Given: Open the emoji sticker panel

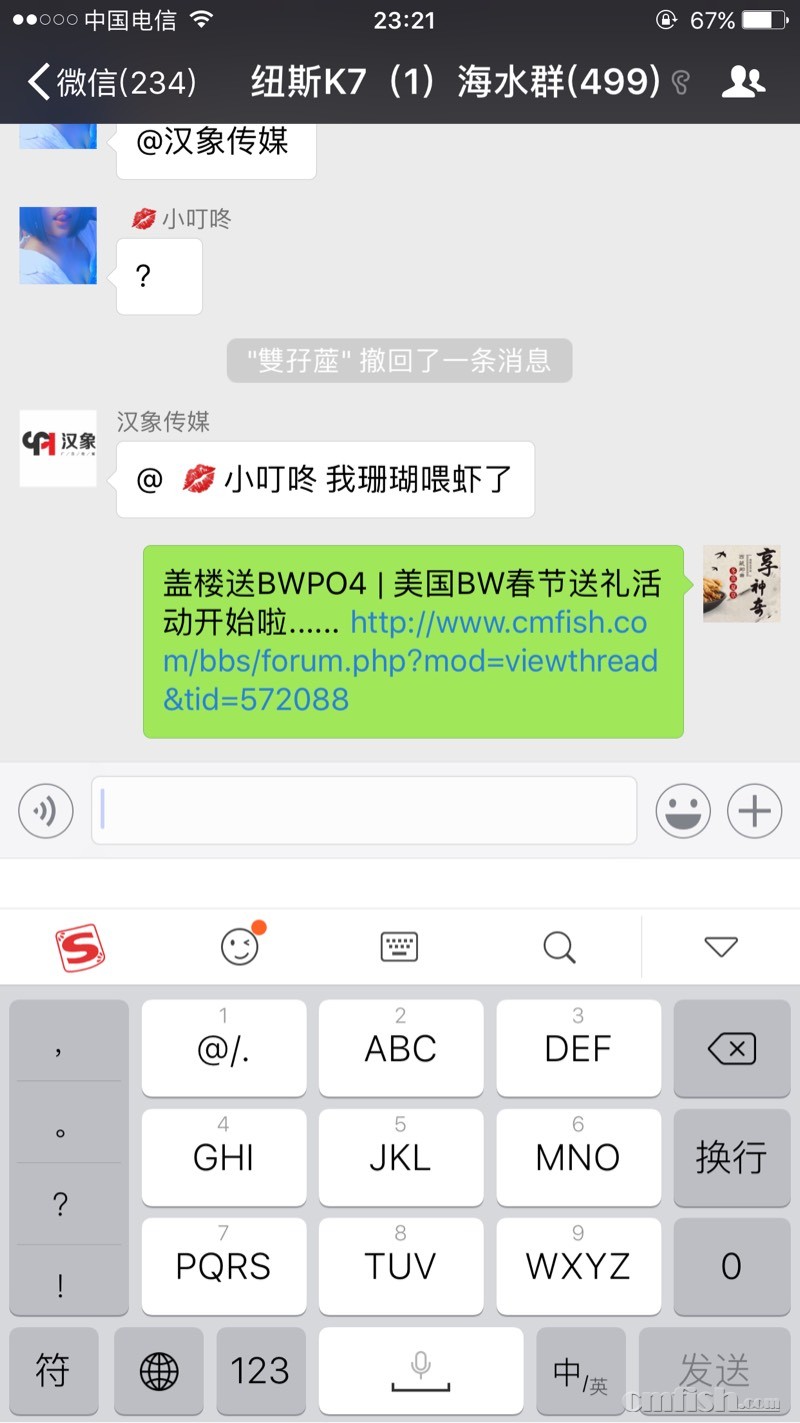Looking at the screenshot, I should 683,810.
